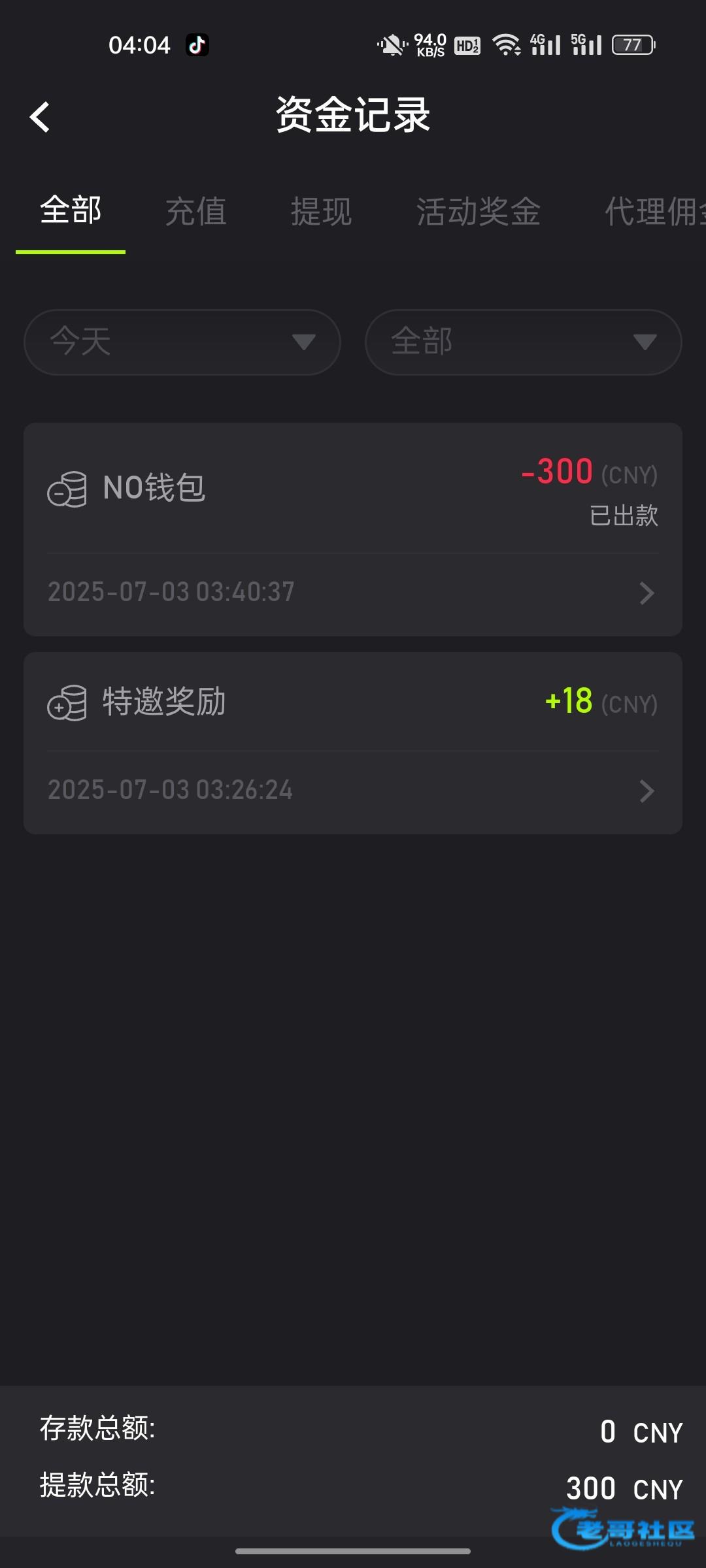
Task: Select the 全部 tab
Action: (x=71, y=211)
